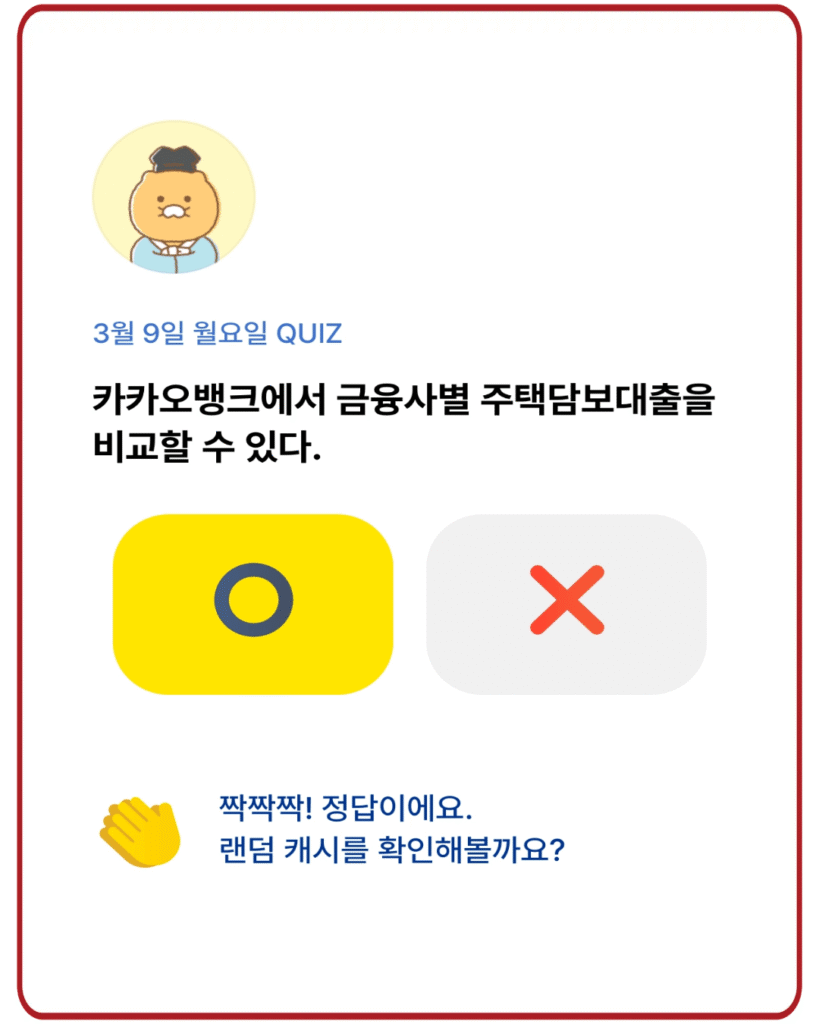Choose the X answer button
The image size is (819, 1024).
pyautogui.click(x=566, y=603)
